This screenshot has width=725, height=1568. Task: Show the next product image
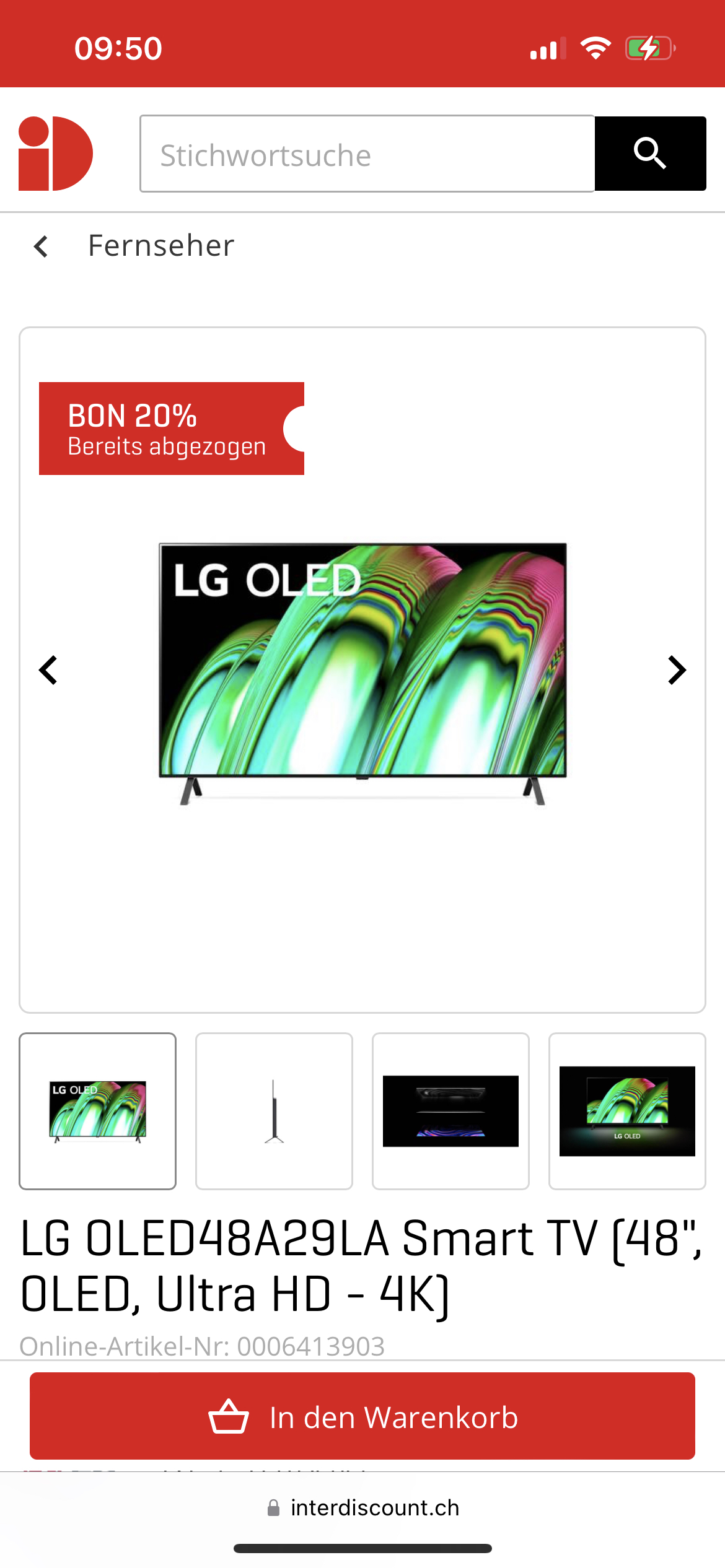pos(677,670)
